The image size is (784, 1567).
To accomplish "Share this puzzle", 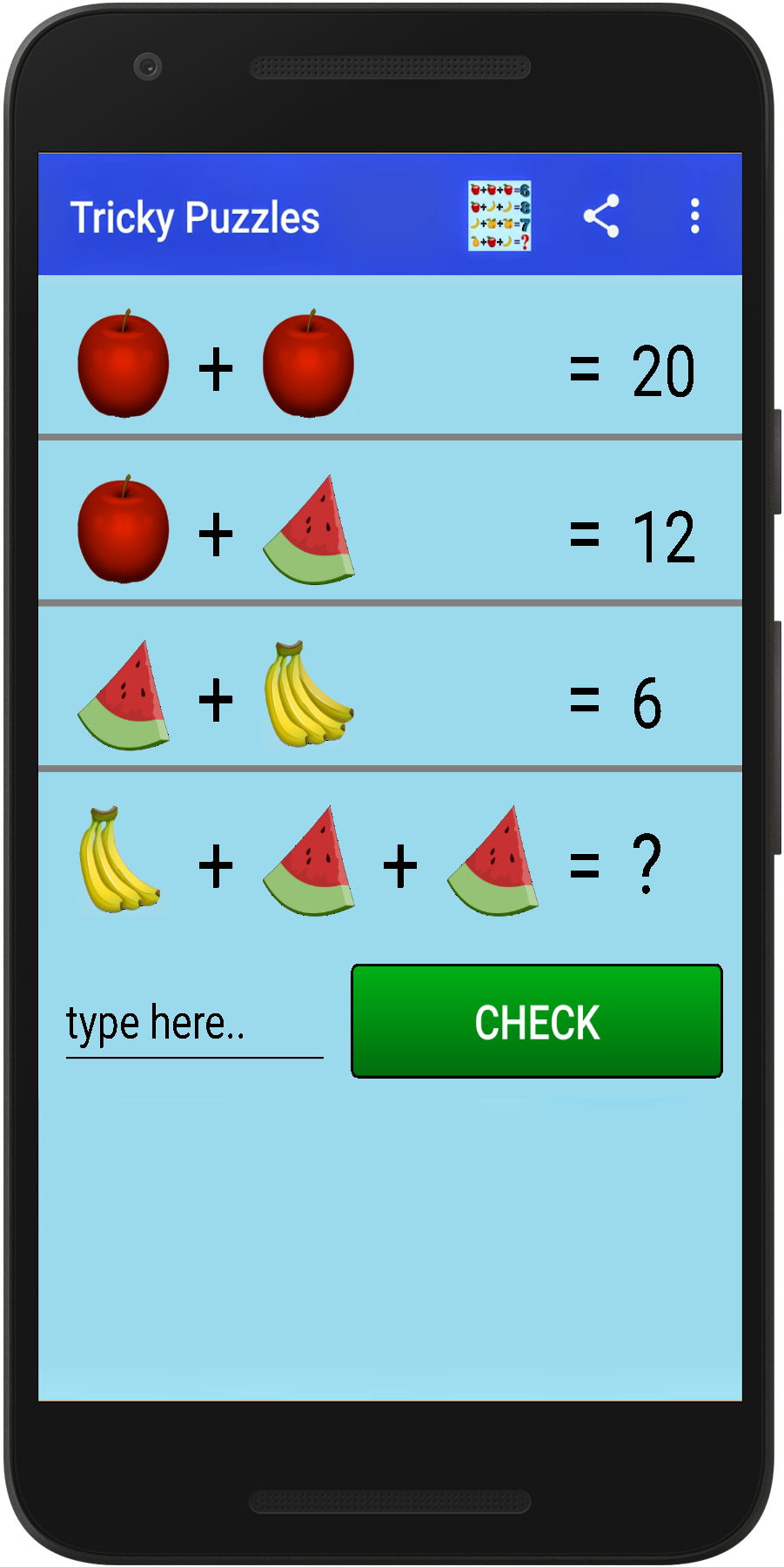I will [601, 216].
